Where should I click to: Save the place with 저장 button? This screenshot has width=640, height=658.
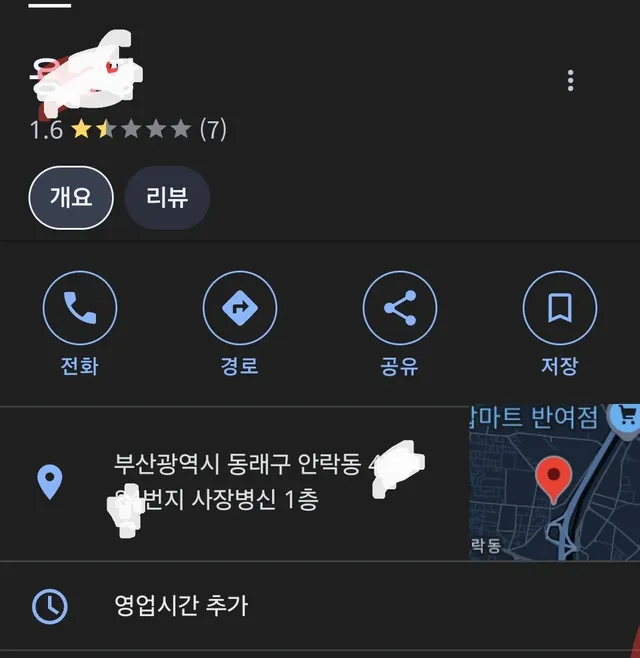559,309
